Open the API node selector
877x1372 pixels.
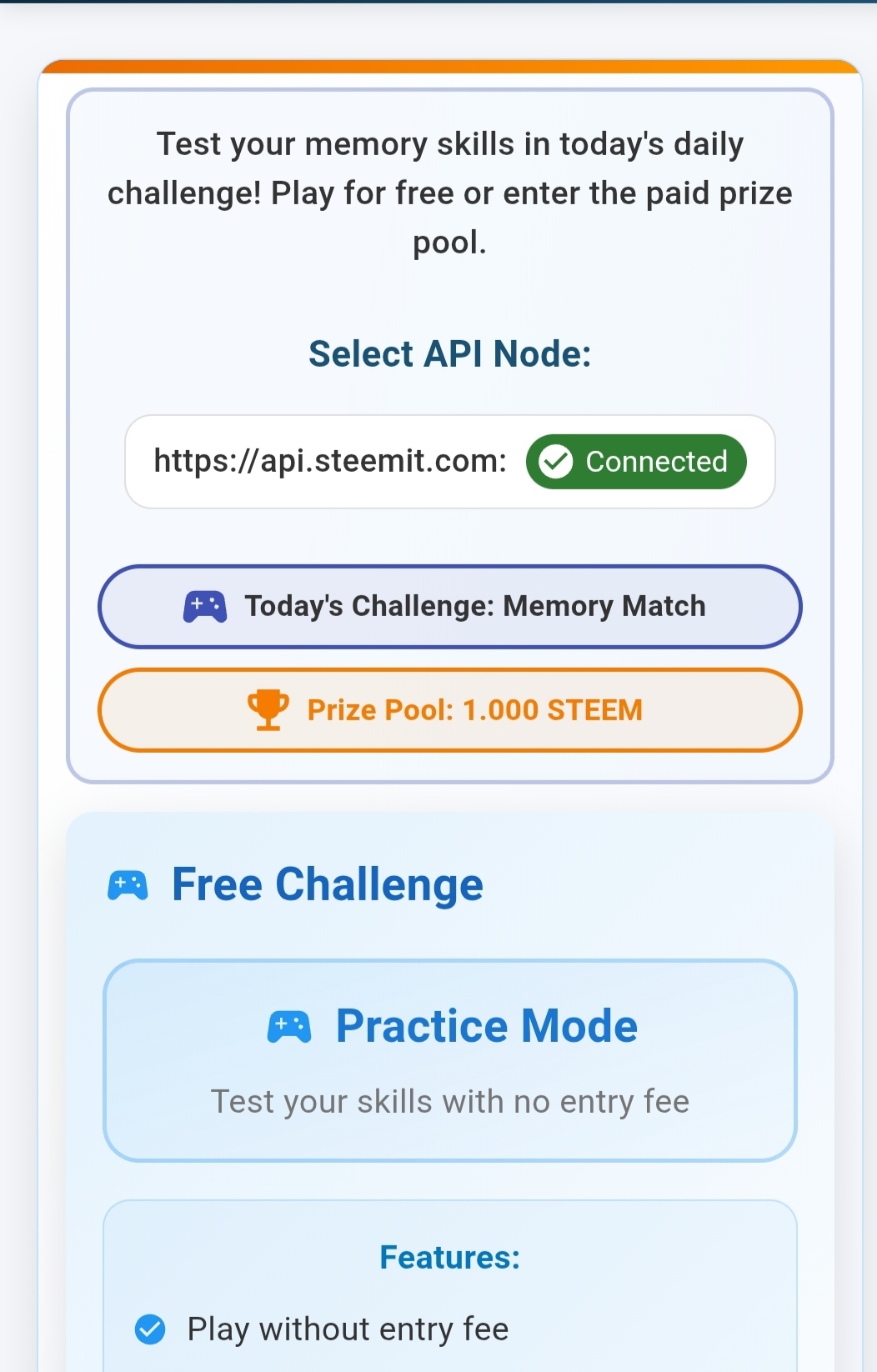pyautogui.click(x=449, y=461)
